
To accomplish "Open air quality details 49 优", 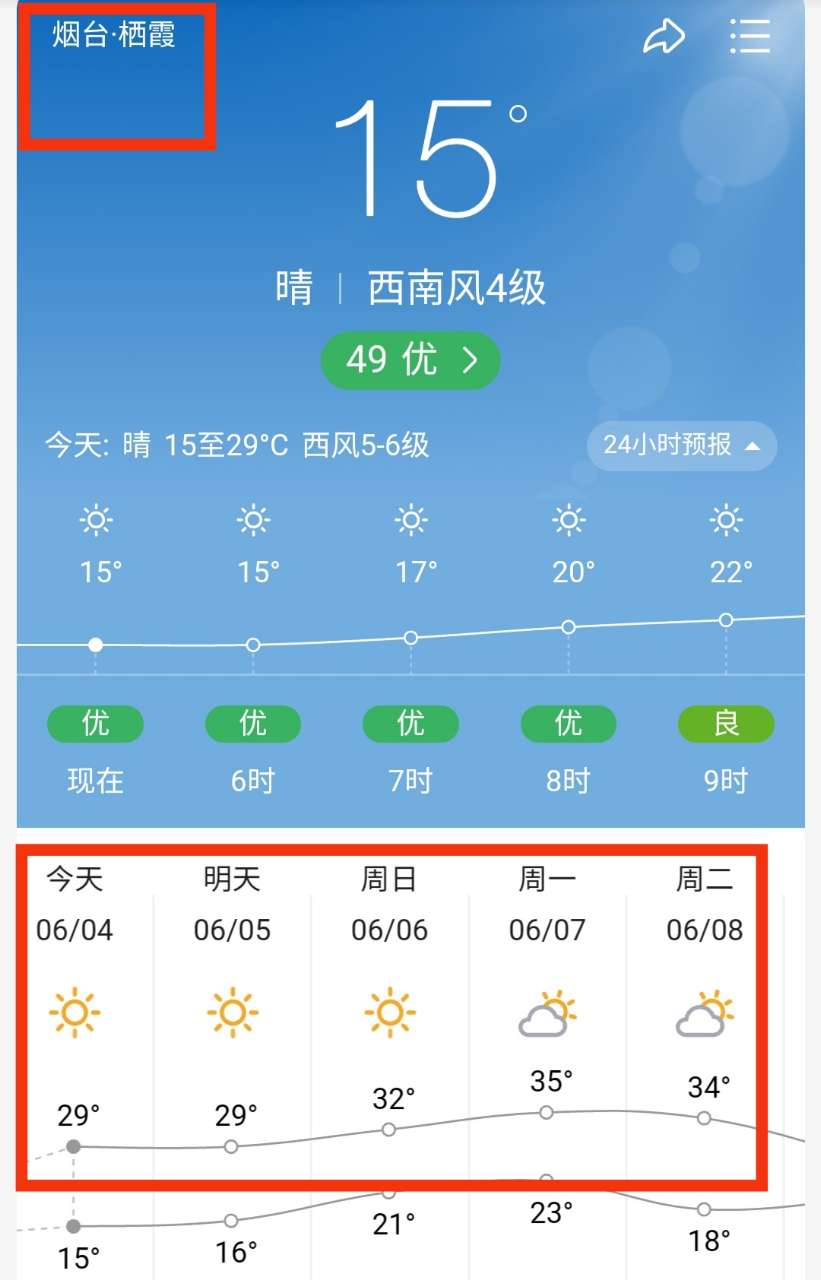I will (x=410, y=360).
